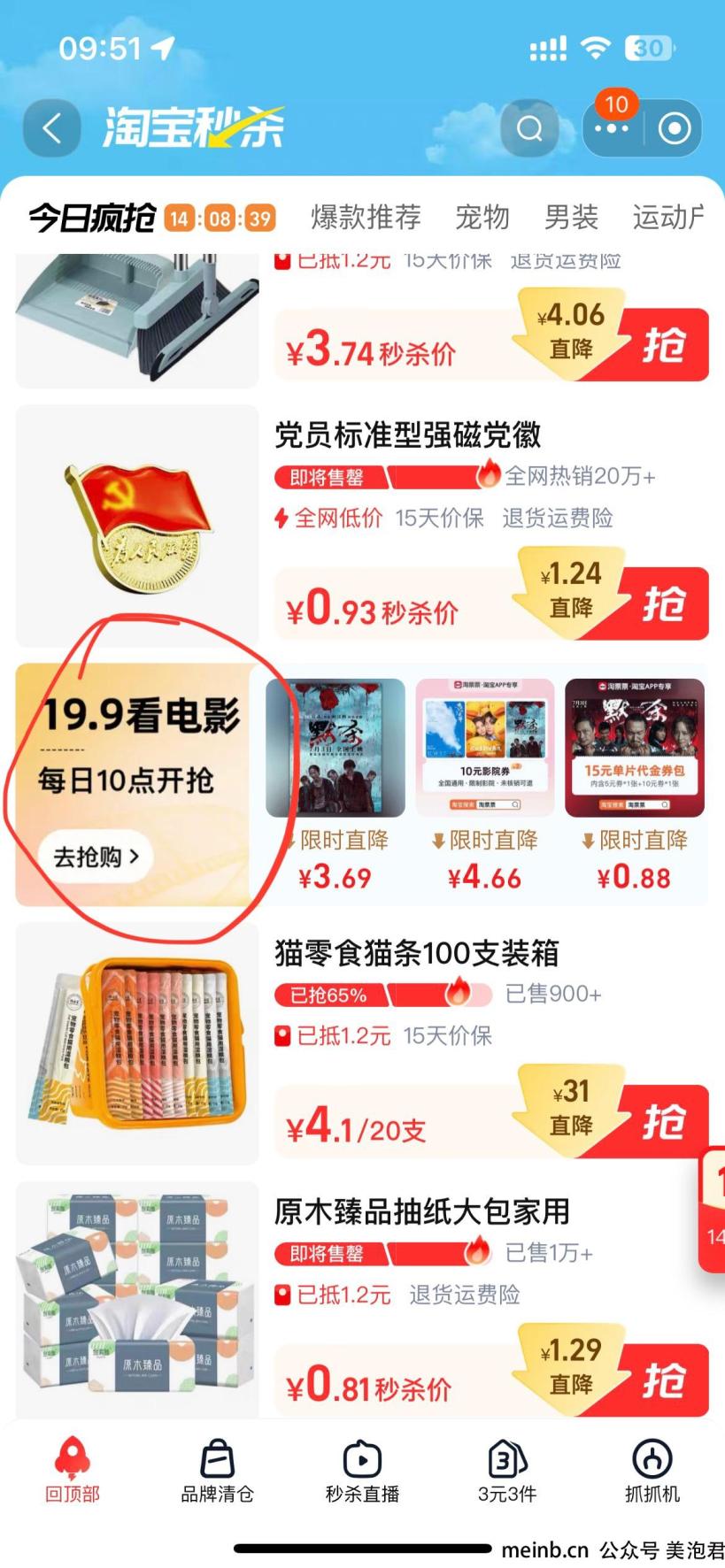Go to 秒杀直播
725x1568 pixels.
tap(362, 1469)
